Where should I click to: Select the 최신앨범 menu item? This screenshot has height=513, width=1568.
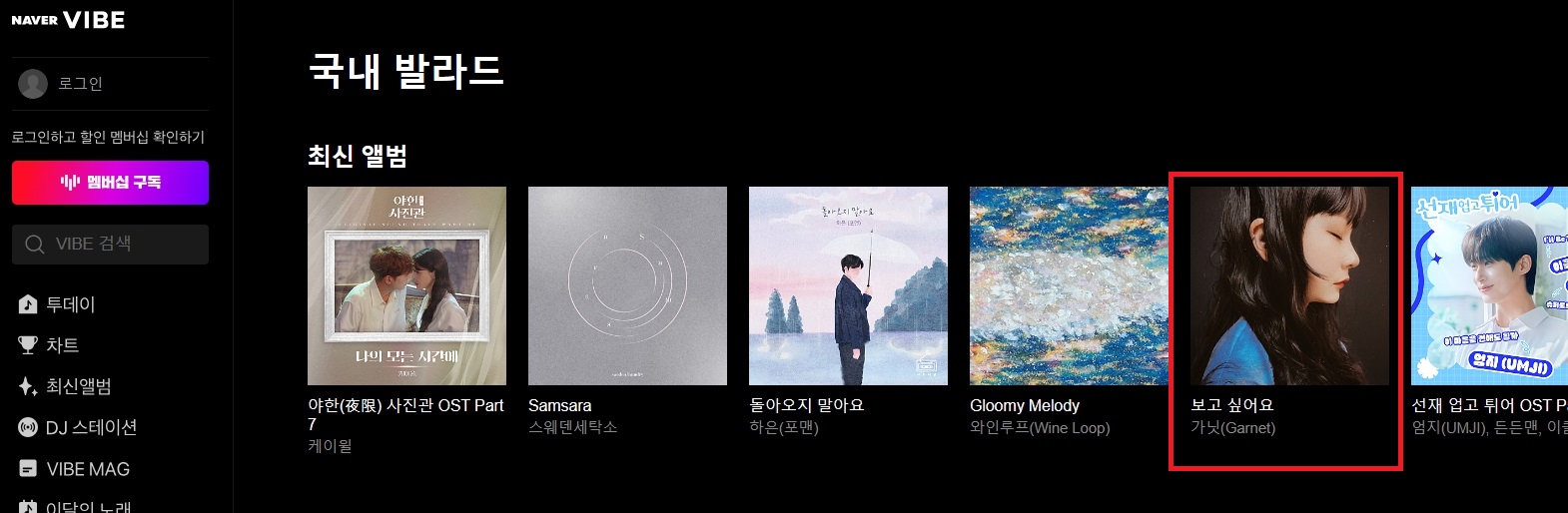click(78, 386)
